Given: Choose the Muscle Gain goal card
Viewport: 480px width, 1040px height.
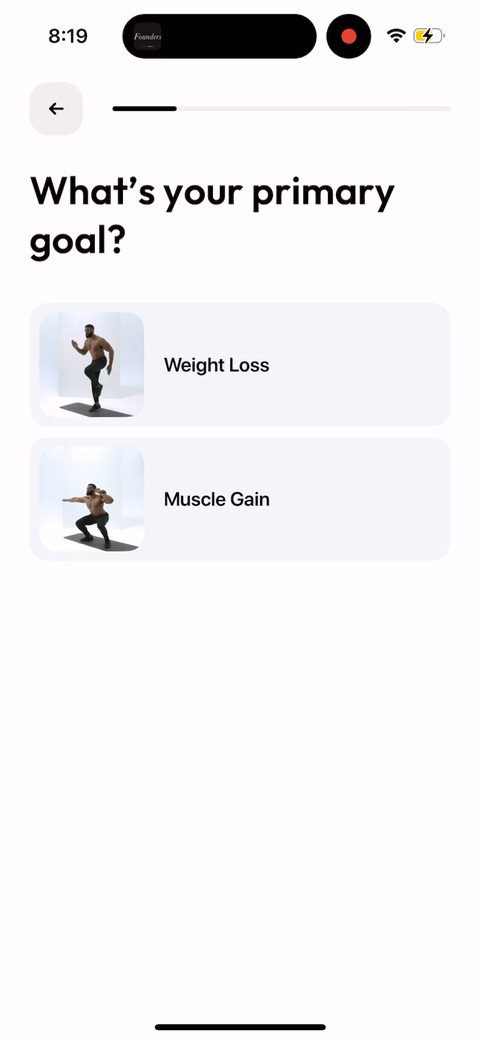Looking at the screenshot, I should coord(240,499).
